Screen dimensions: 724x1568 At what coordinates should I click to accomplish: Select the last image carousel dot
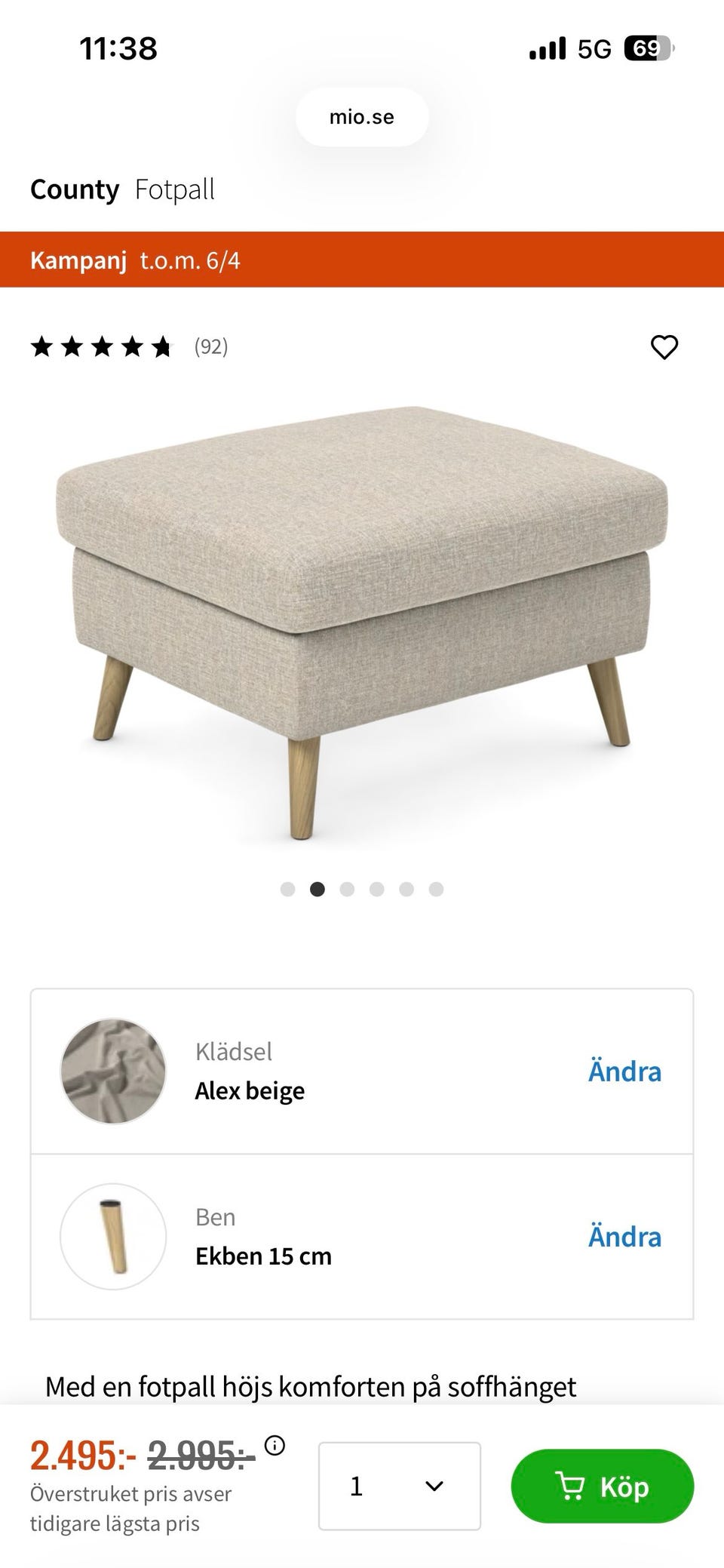436,889
